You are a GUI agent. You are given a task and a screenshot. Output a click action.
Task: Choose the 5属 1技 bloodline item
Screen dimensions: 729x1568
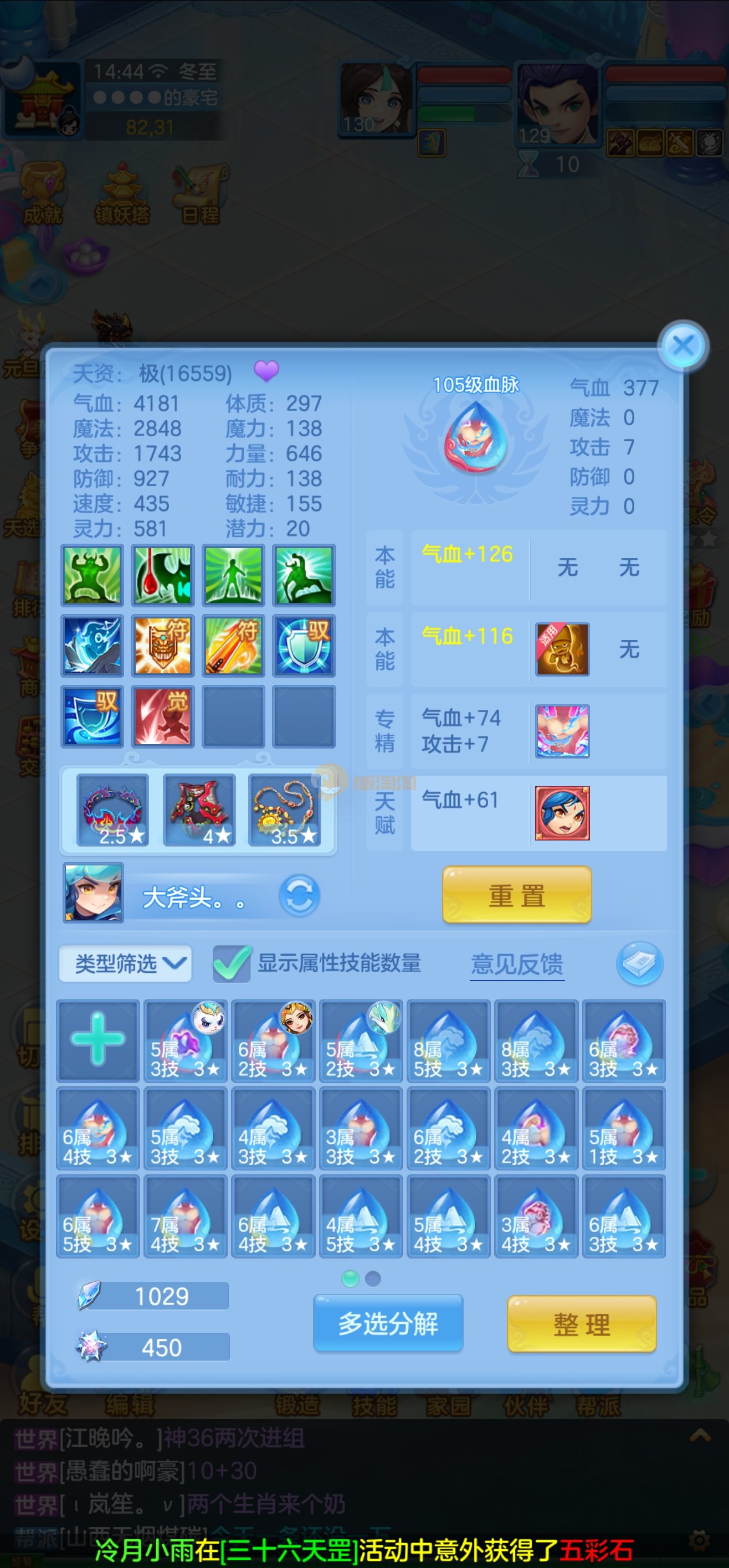tap(624, 1128)
